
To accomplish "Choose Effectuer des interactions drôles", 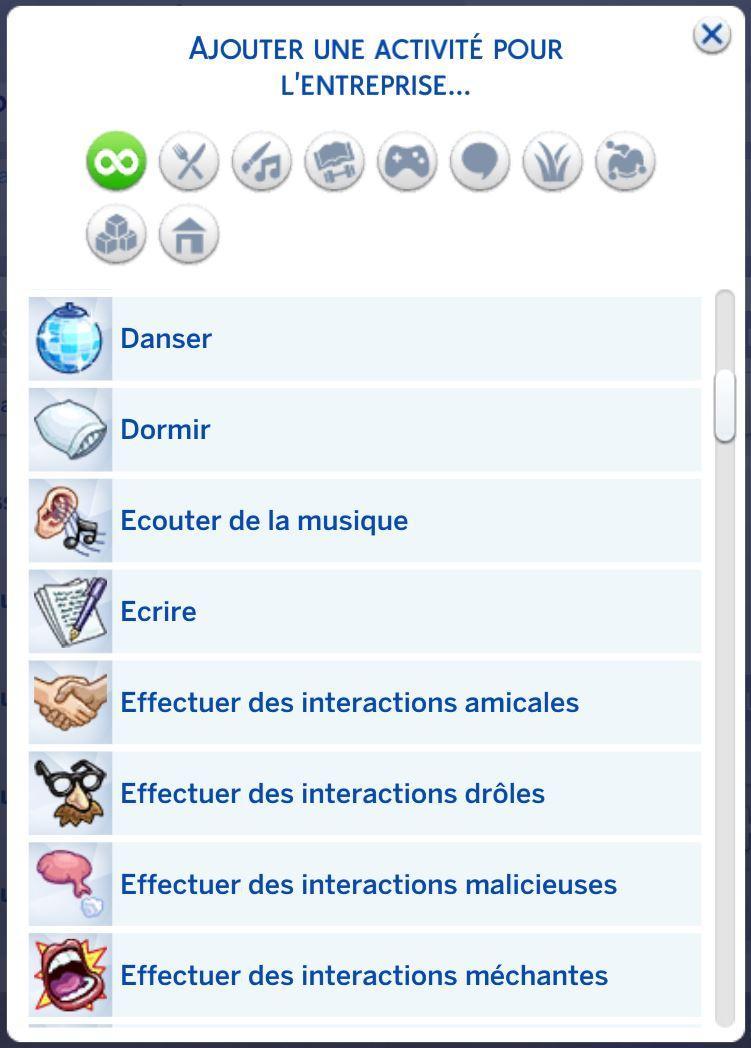I will tap(365, 793).
